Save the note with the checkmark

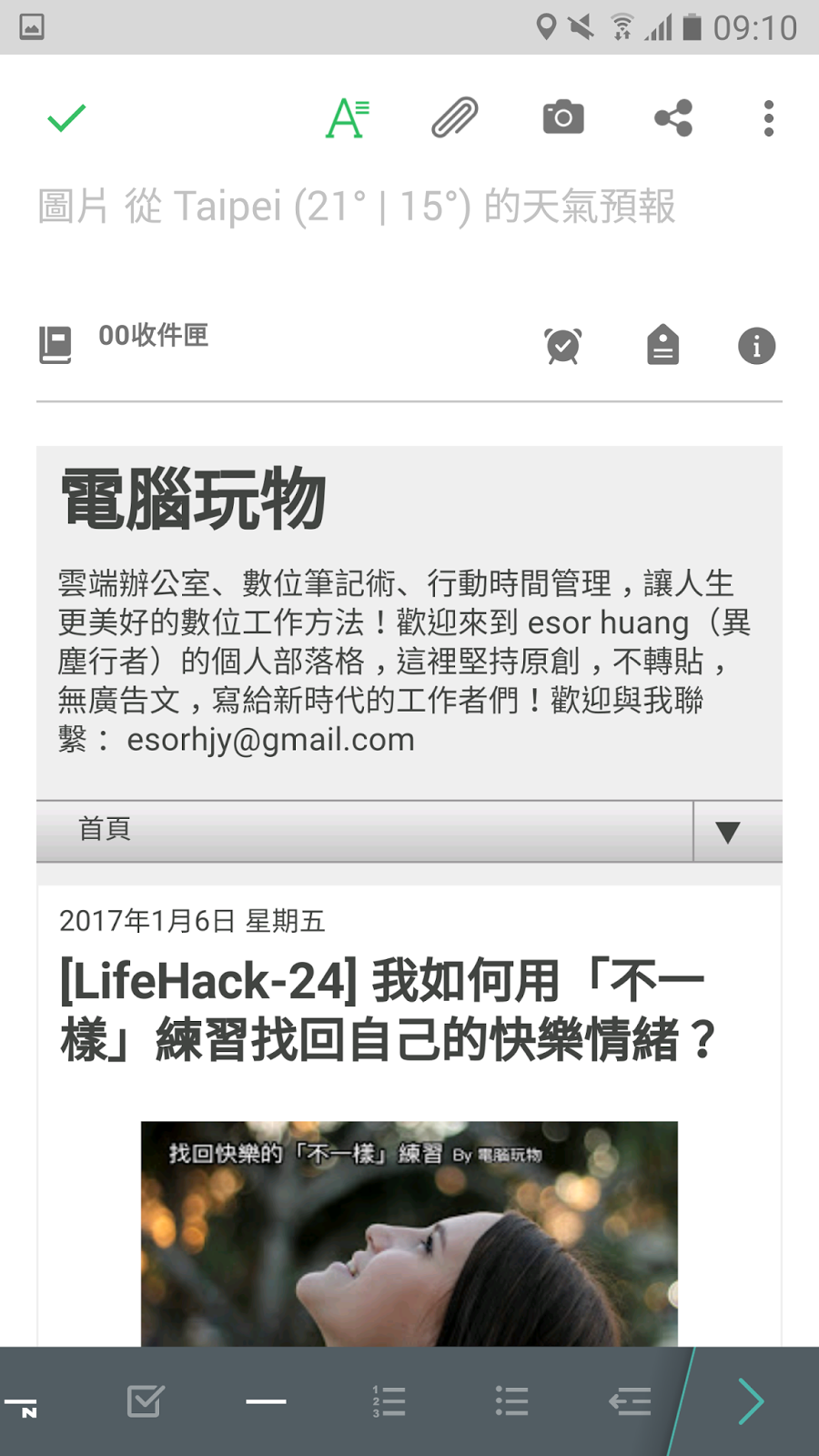[x=66, y=118]
